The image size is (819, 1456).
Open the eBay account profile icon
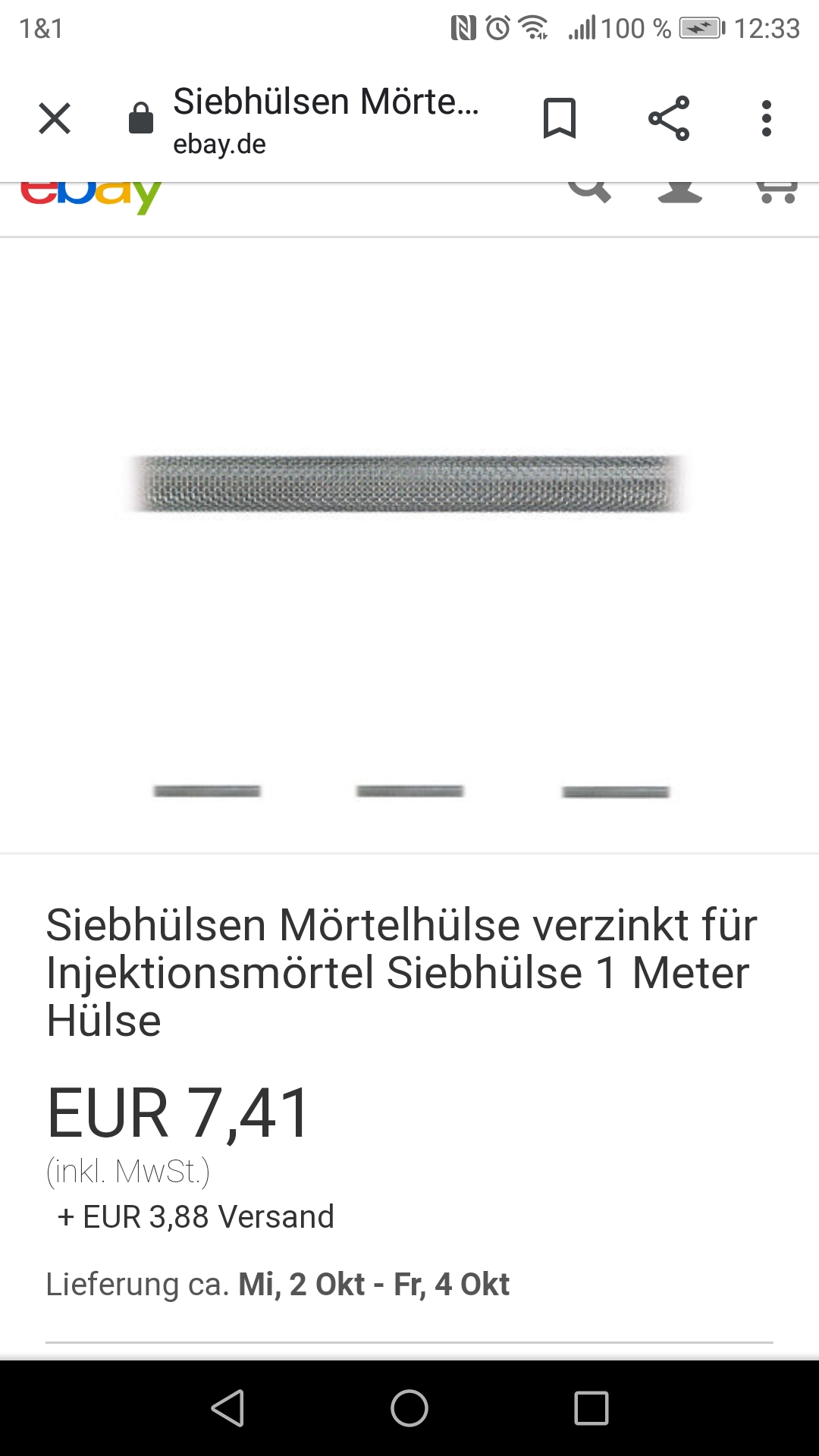click(x=679, y=193)
